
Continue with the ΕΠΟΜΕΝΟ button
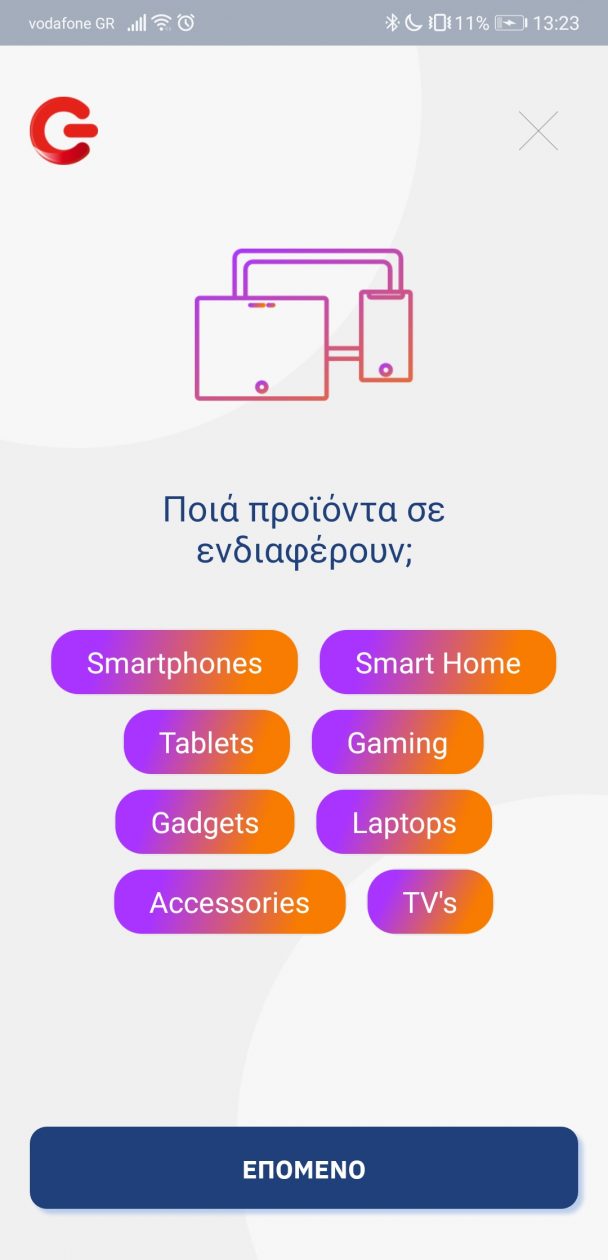click(304, 1168)
